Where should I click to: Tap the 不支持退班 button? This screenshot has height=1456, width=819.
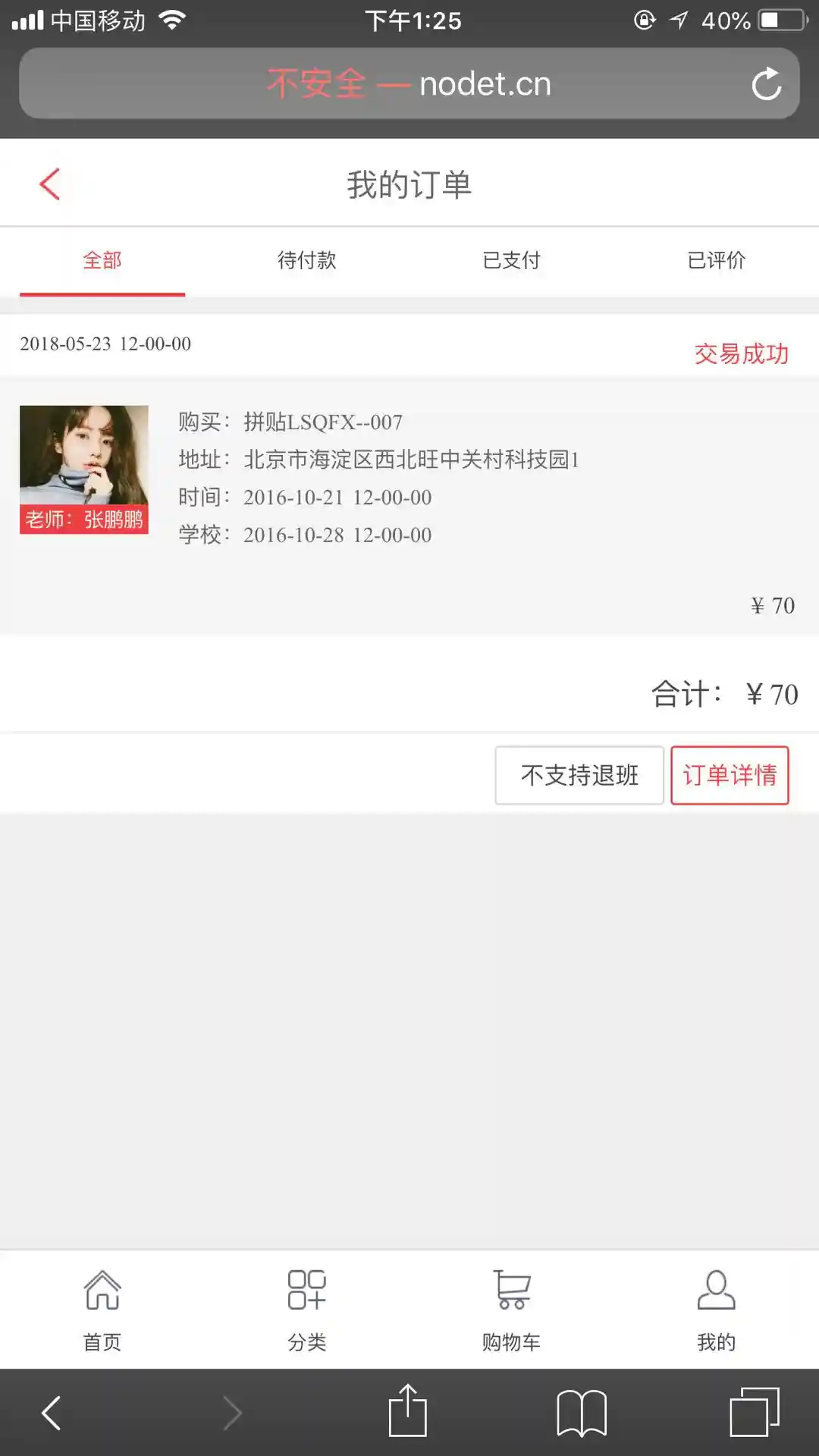tap(579, 775)
